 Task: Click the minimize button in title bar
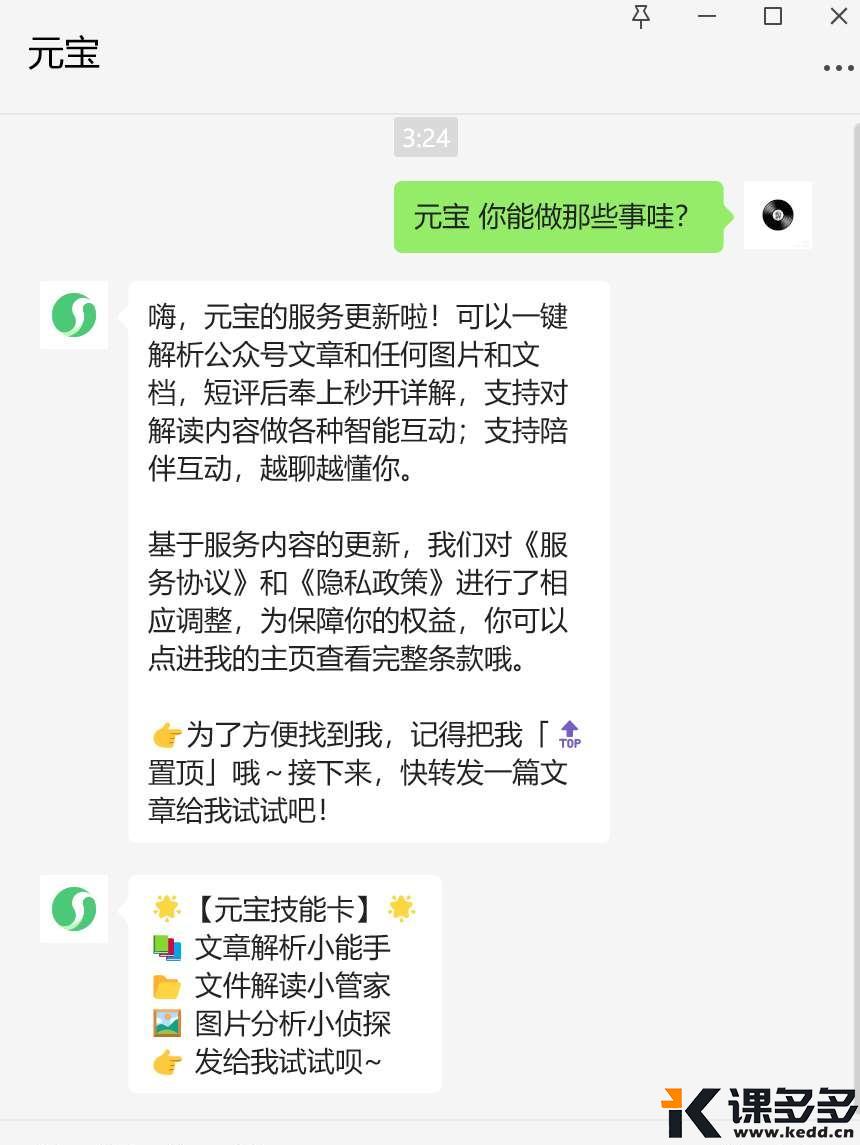[x=707, y=17]
